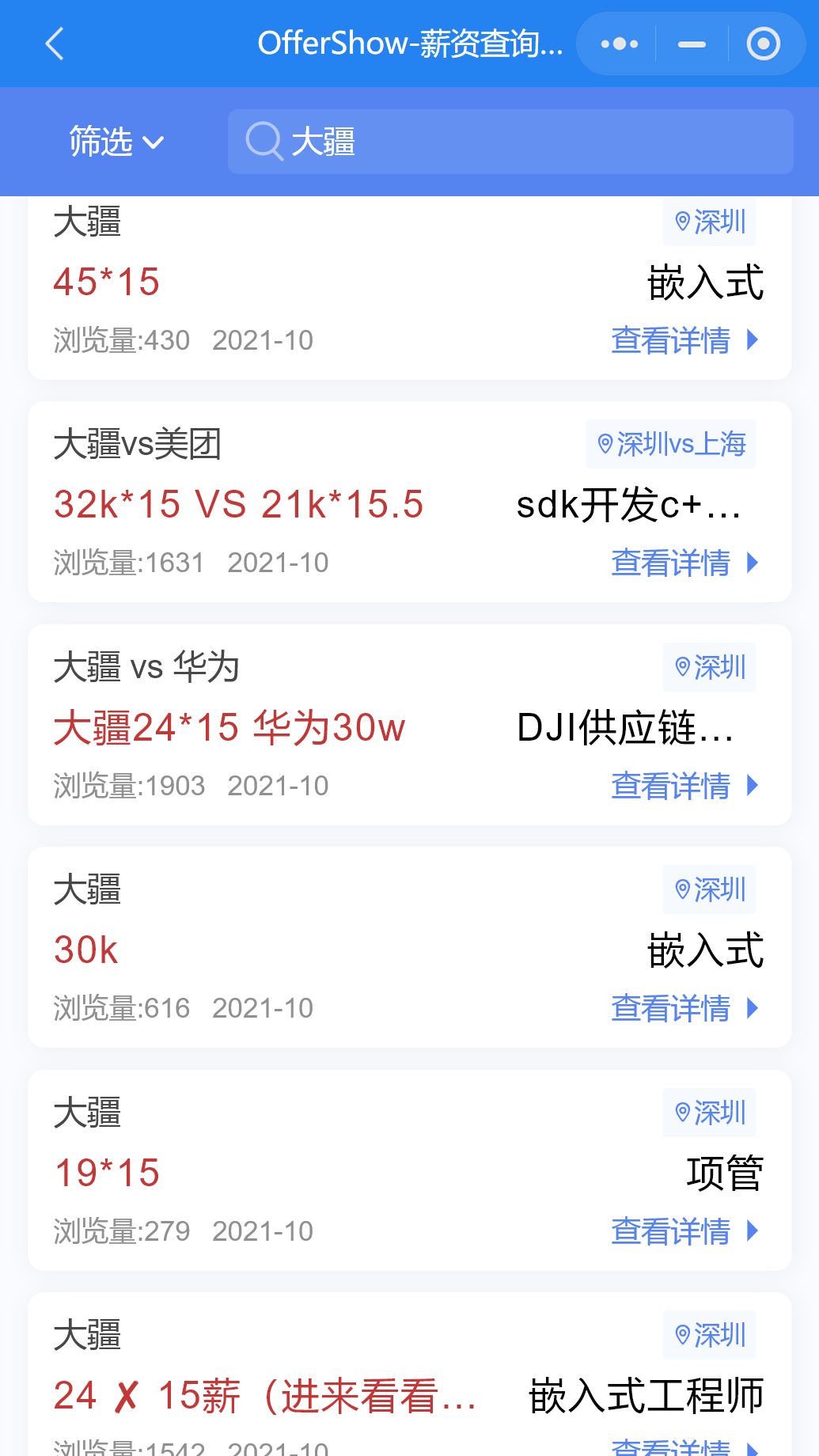Screen dimensions: 819x1456
Task: View details of the 19*15 项管 offer
Action: tap(684, 1231)
